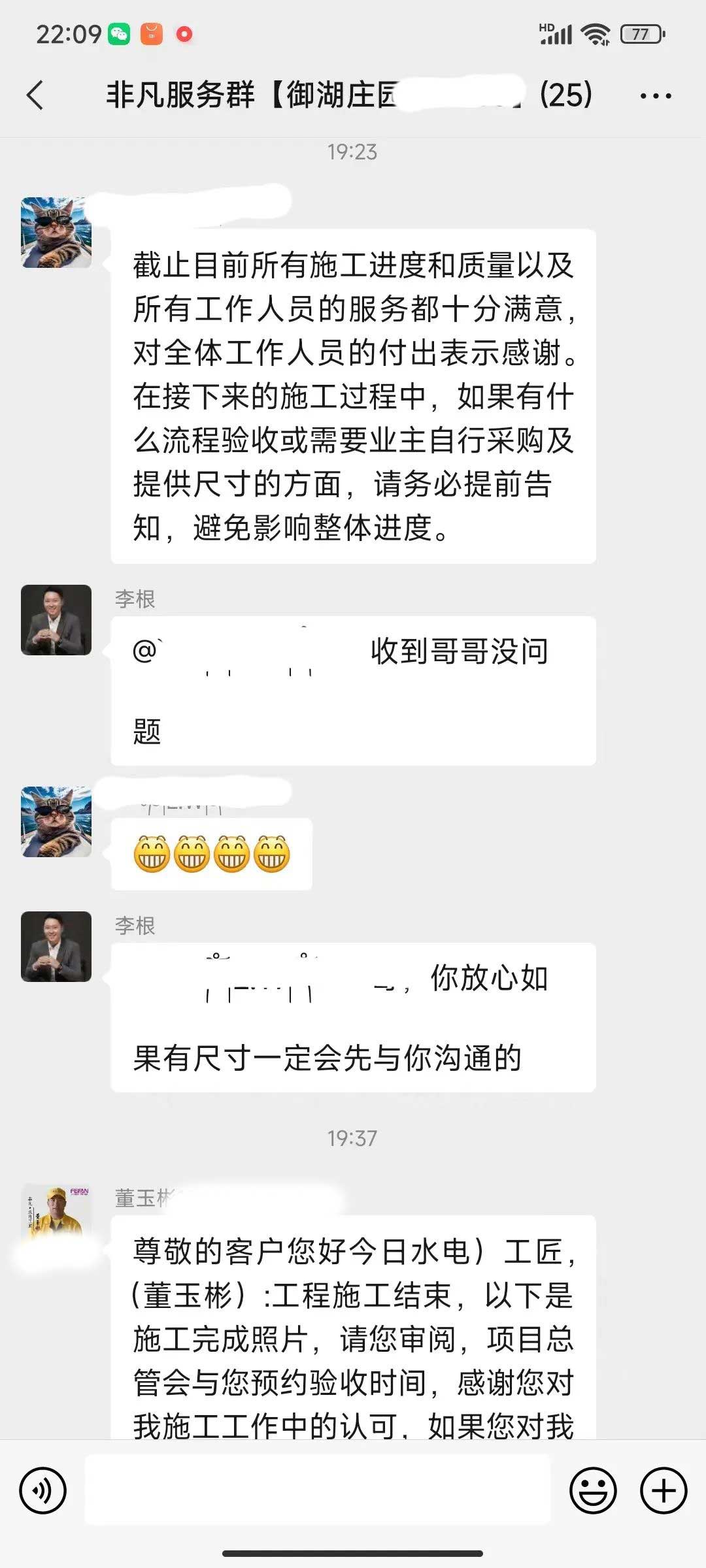View 李根's profile from message "收到哥哥没问题"
This screenshot has width=706, height=1568.
point(56,620)
